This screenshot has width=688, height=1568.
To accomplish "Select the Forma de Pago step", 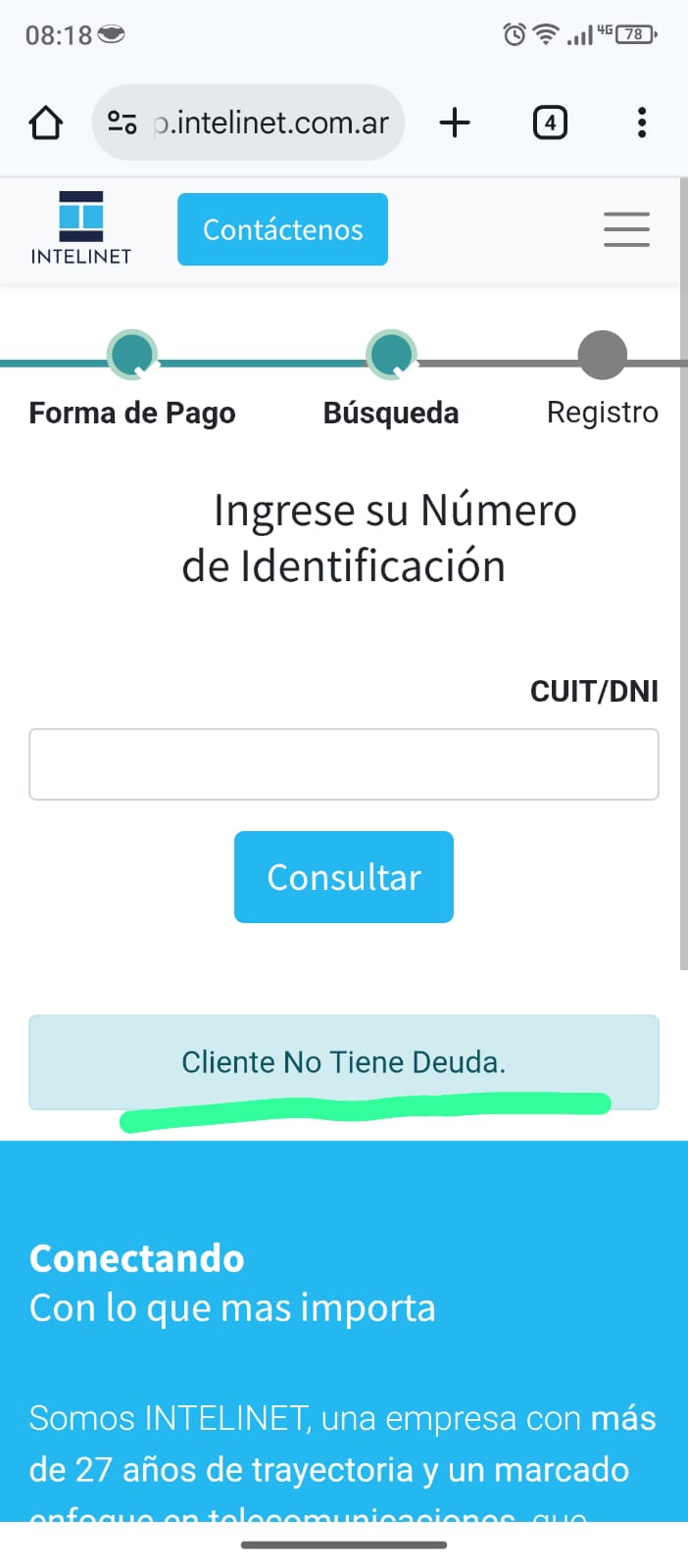I will [132, 356].
